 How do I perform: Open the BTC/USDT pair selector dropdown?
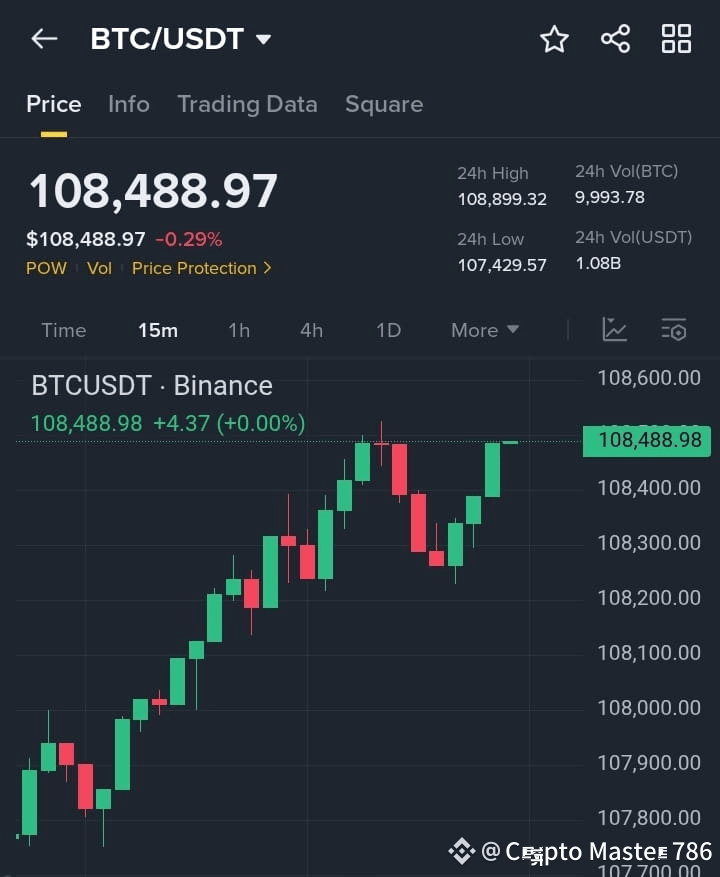[262, 39]
